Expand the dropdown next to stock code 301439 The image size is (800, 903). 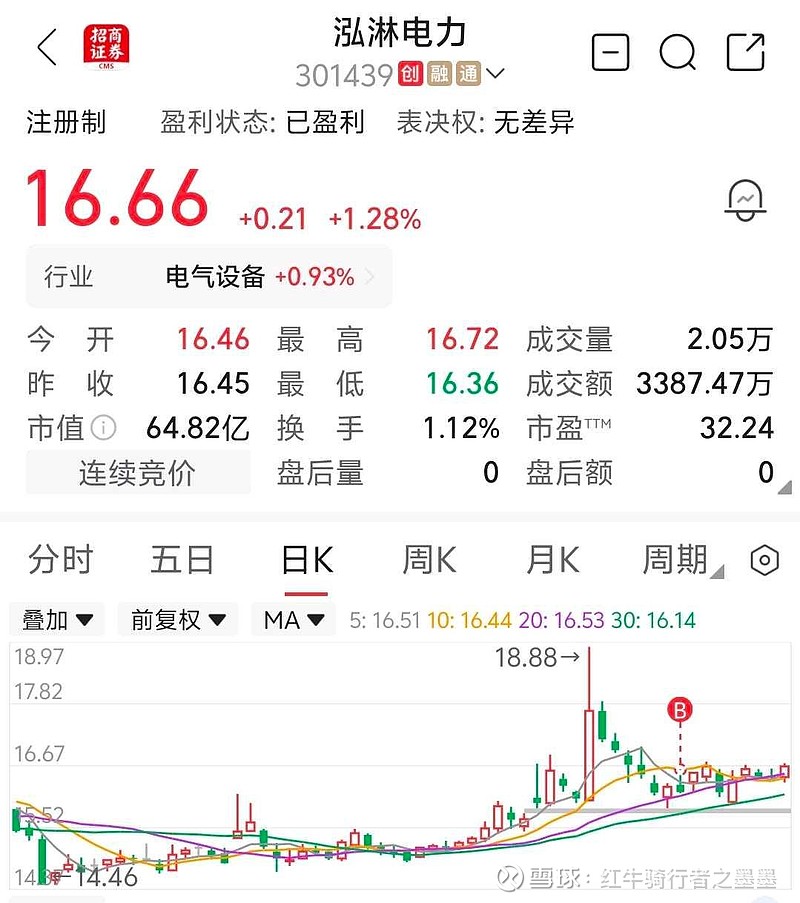(x=495, y=74)
